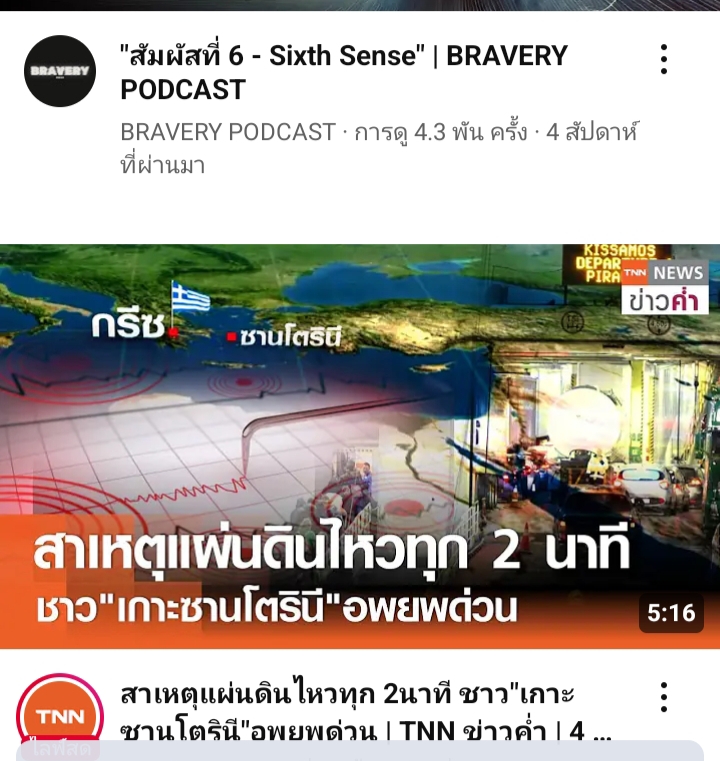The height and width of the screenshot is (761, 720).
Task: Open options menu for Sixth Sense video
Action: click(663, 59)
